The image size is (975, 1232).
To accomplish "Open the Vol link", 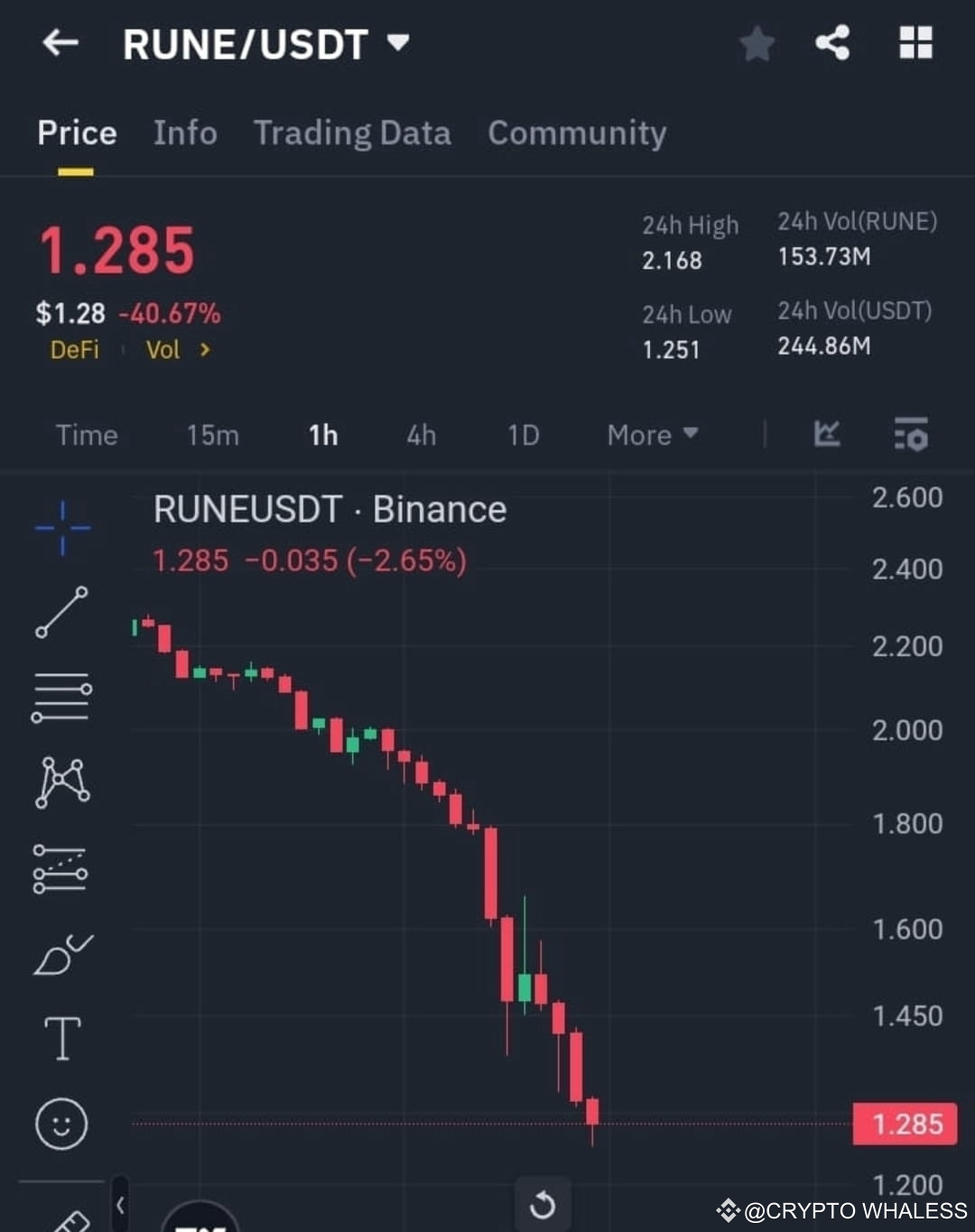I will click(x=164, y=350).
